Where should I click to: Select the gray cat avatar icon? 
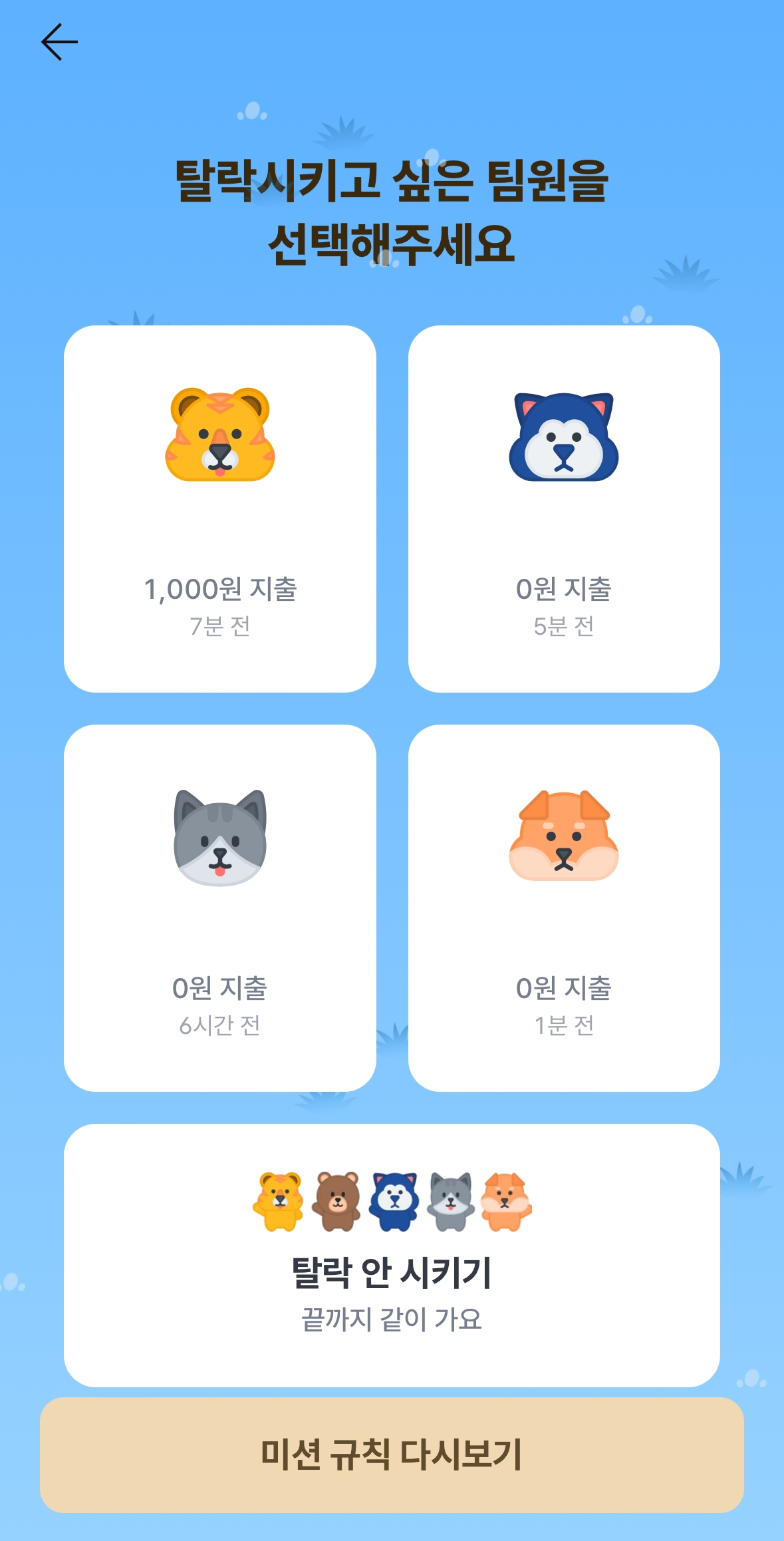click(x=219, y=838)
